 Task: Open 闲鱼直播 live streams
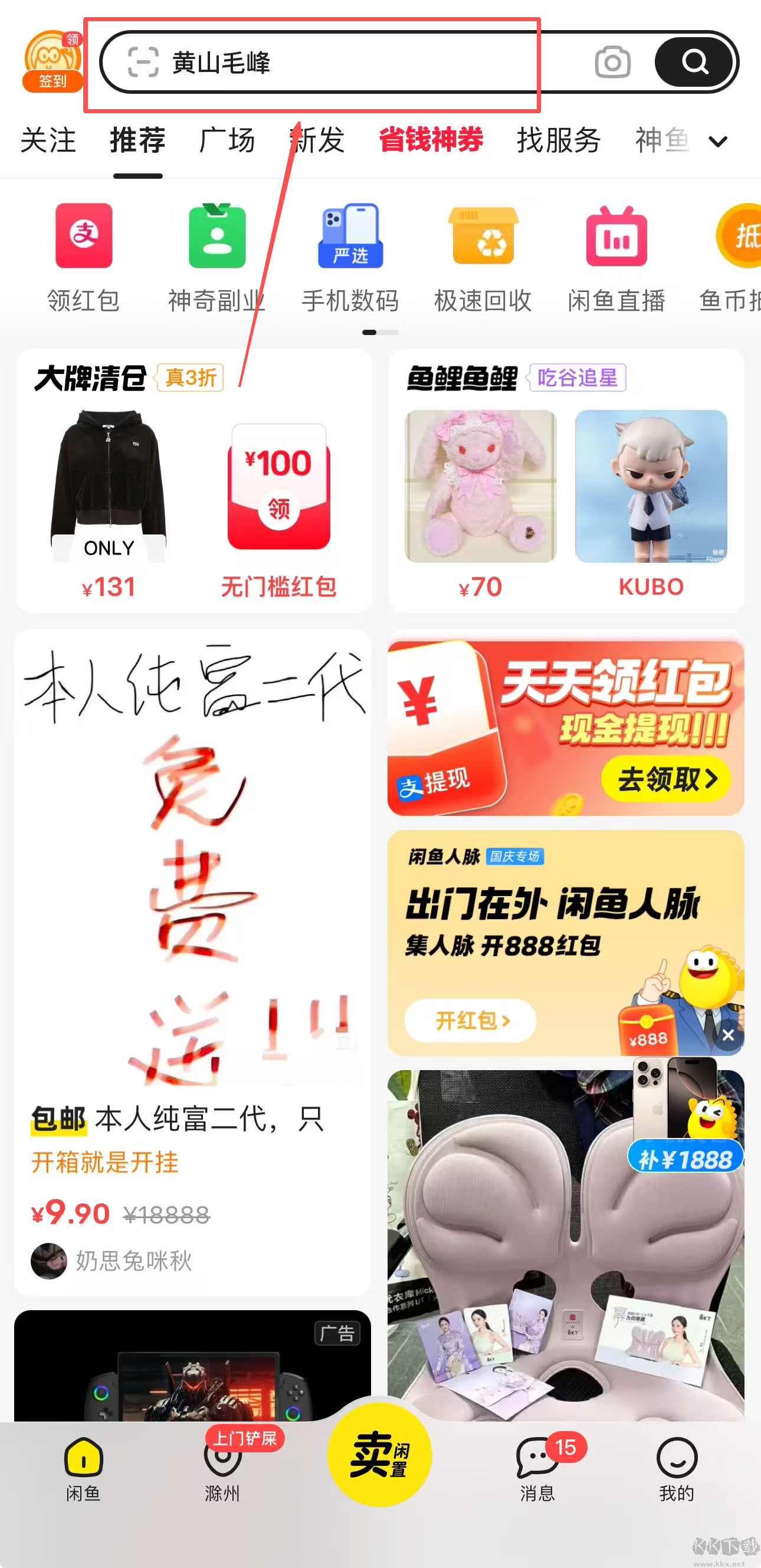pos(616,257)
